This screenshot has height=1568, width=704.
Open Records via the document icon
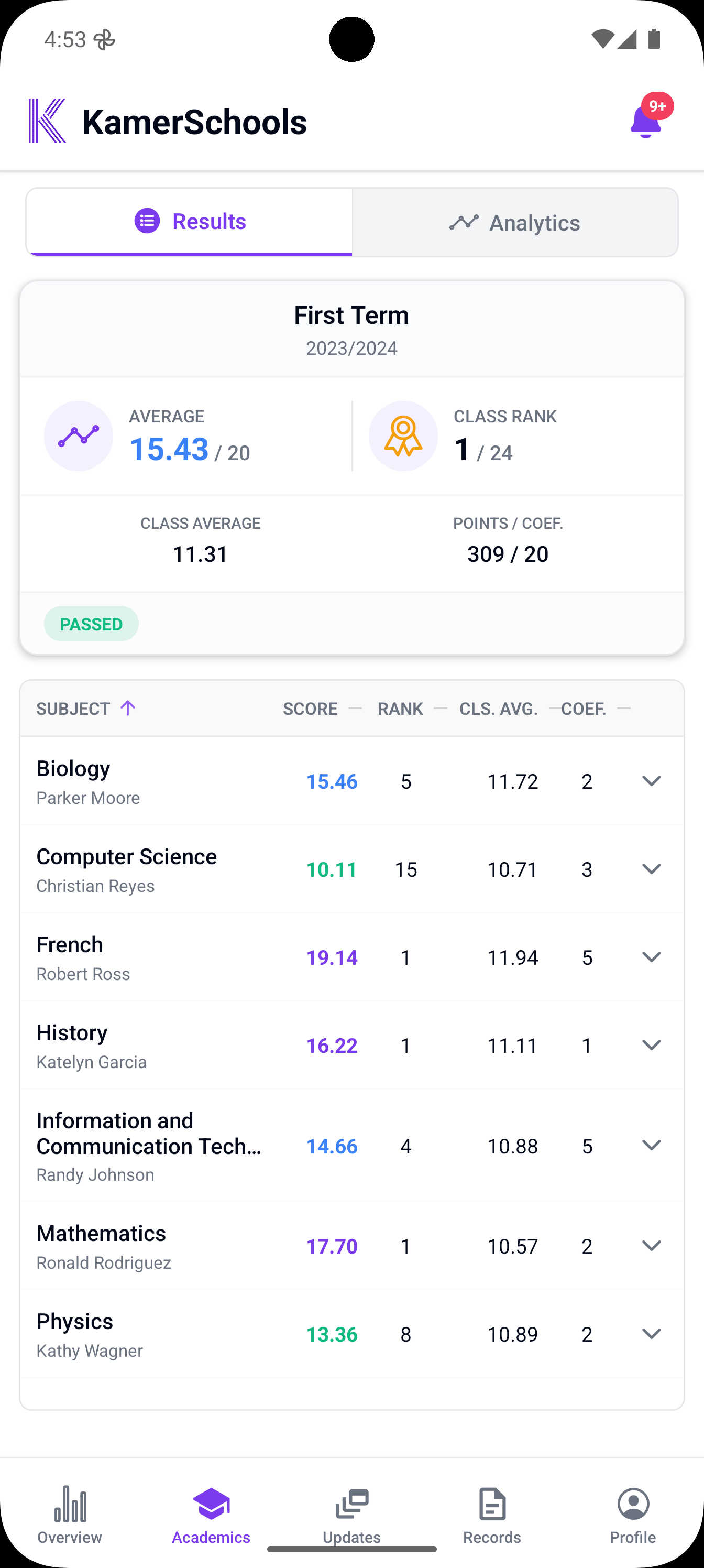point(492,1504)
